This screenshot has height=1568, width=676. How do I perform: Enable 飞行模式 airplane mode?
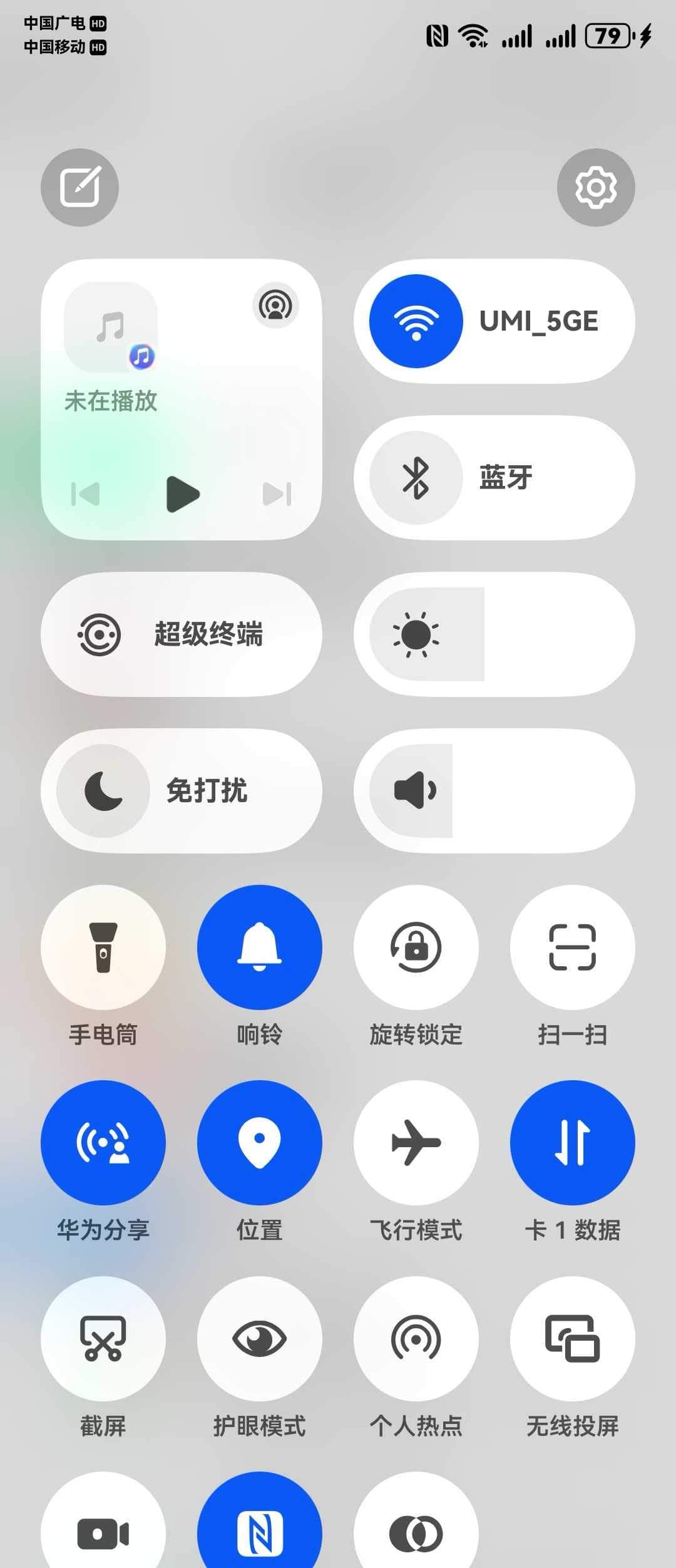(416, 1143)
